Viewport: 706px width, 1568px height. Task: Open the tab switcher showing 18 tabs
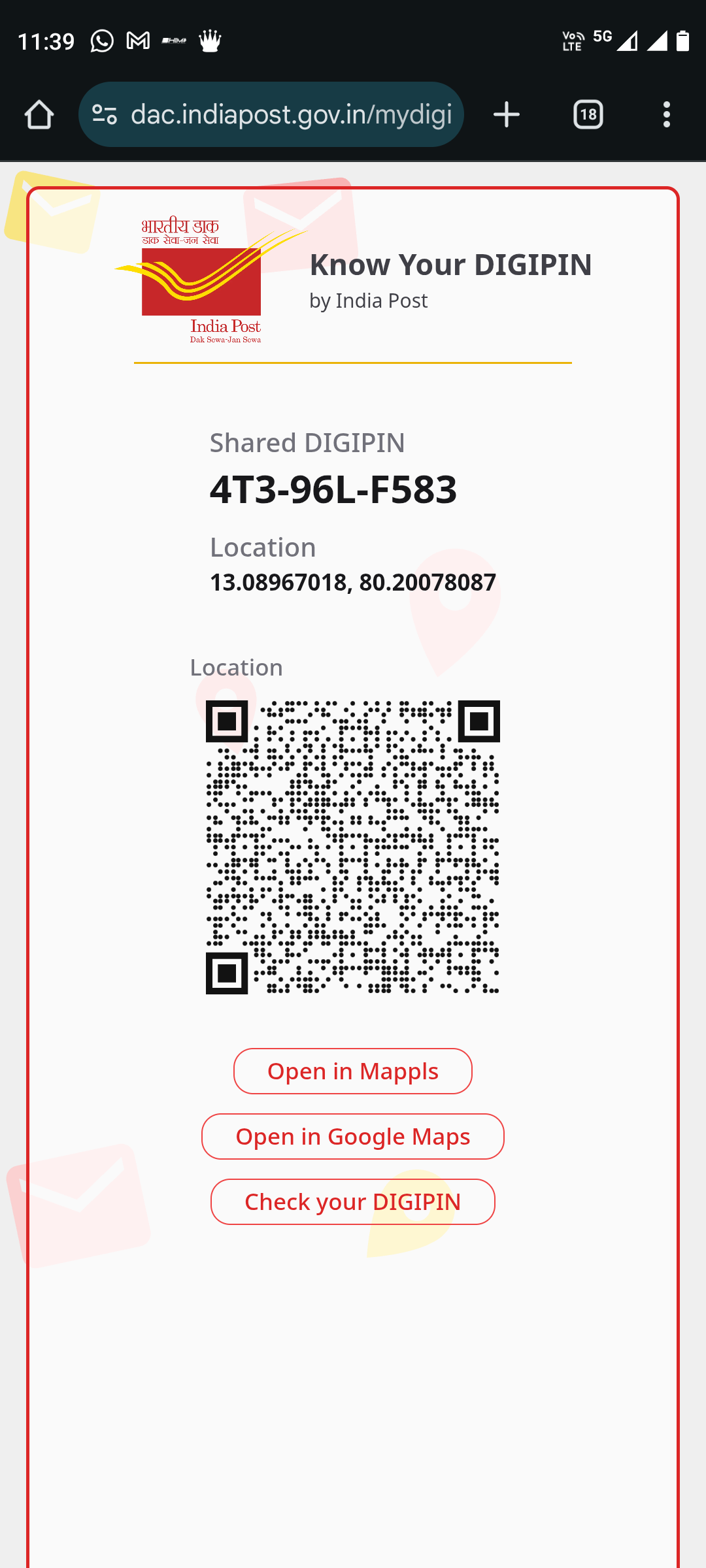[588, 115]
